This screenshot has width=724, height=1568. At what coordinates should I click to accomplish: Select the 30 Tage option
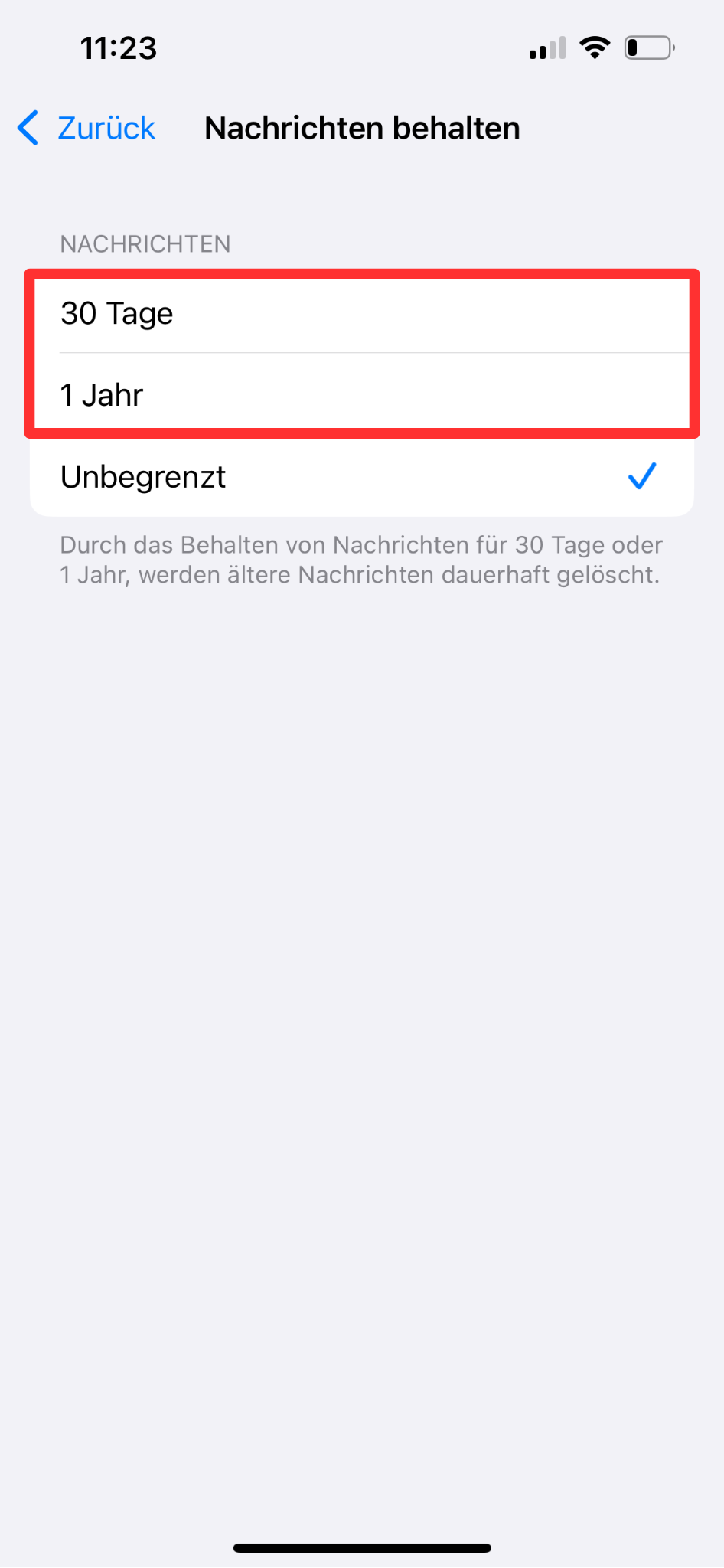click(x=361, y=314)
